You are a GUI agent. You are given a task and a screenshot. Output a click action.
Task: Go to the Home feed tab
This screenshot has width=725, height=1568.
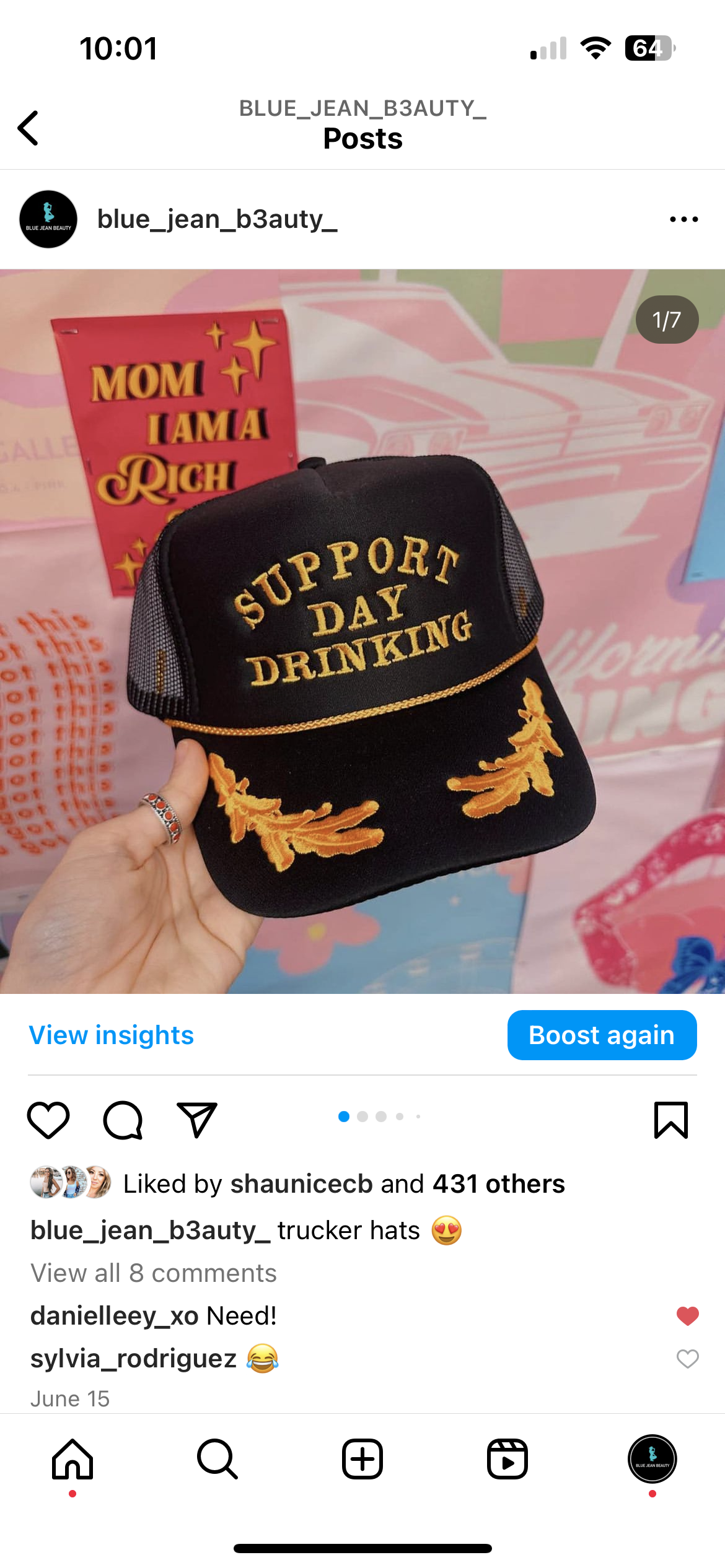coord(72,1459)
